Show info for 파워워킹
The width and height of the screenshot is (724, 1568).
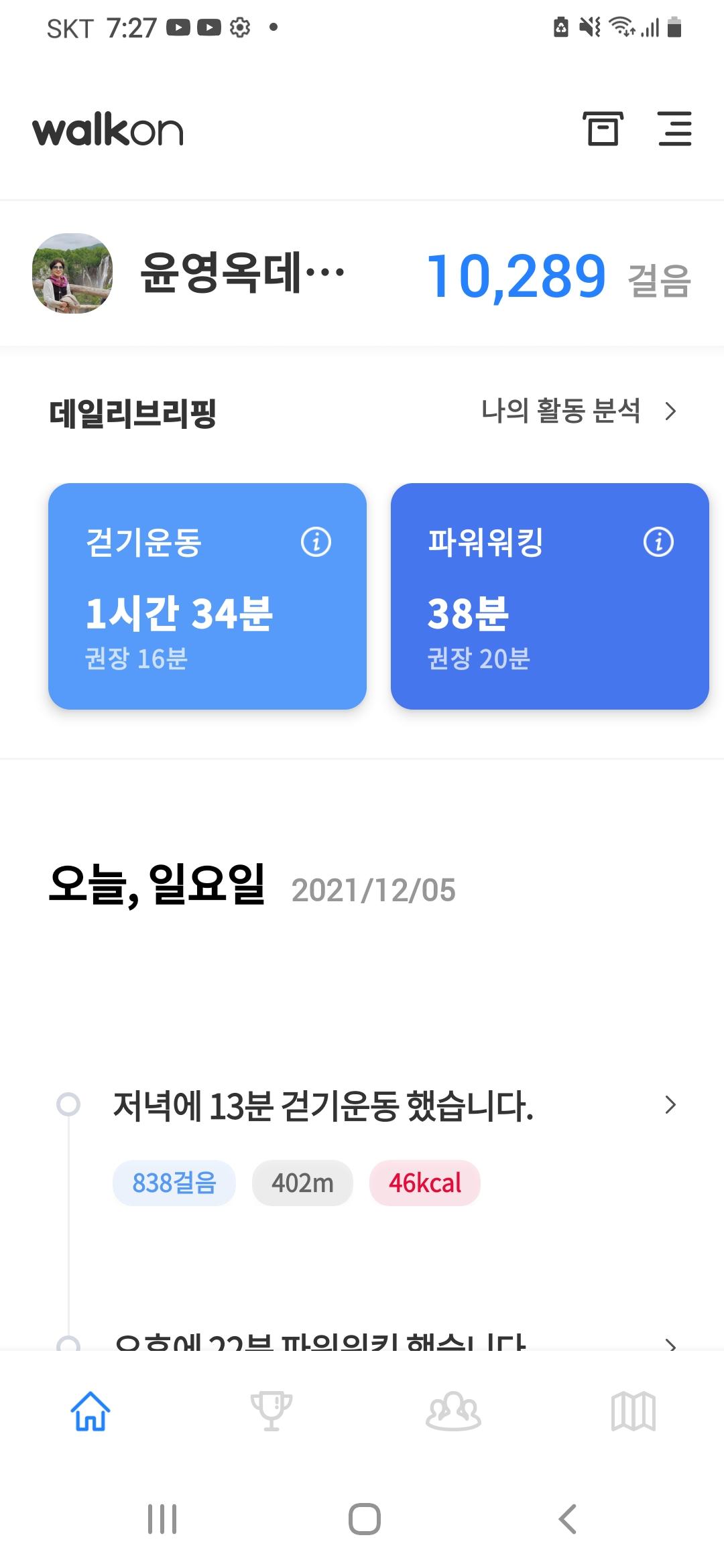658,541
